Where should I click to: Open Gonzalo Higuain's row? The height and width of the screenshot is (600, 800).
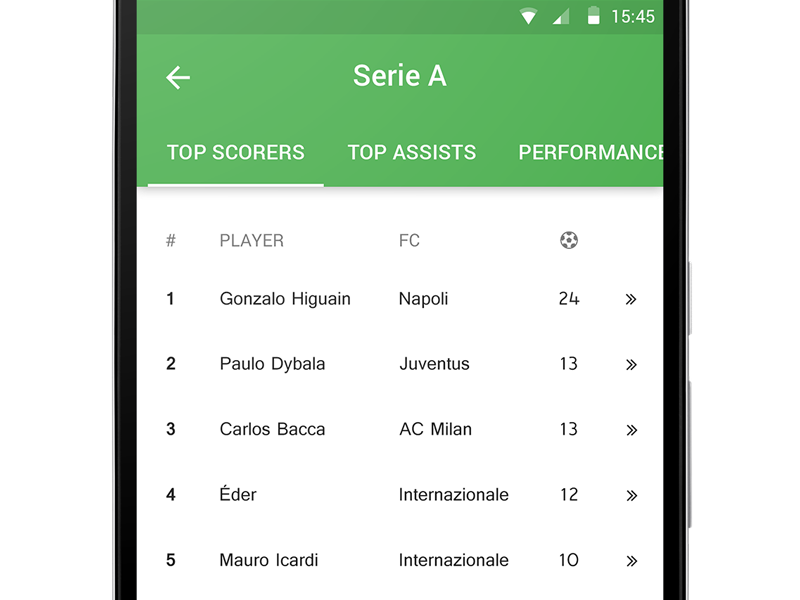[x=631, y=299]
